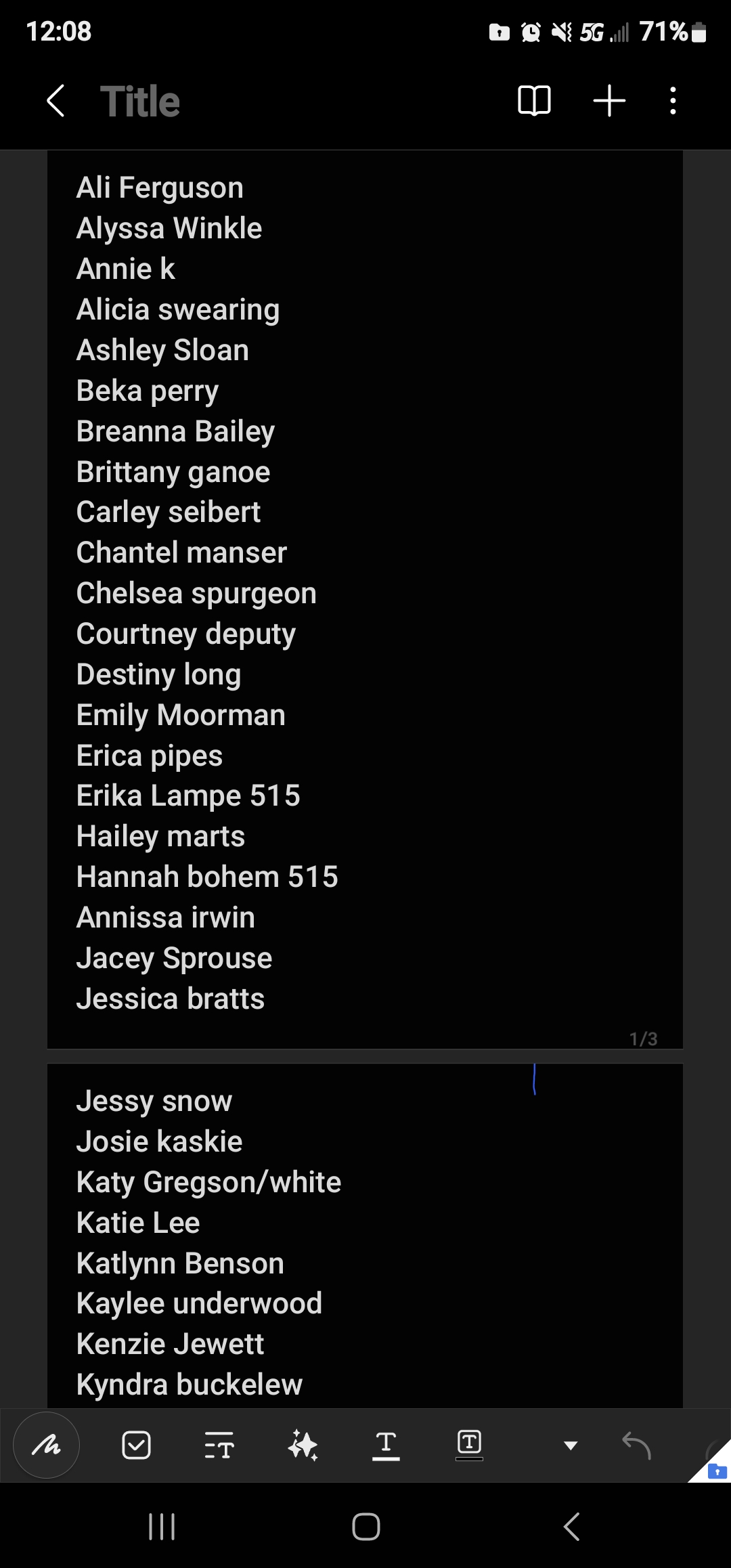Open text style options
This screenshot has height=1568, width=731.
(219, 1445)
